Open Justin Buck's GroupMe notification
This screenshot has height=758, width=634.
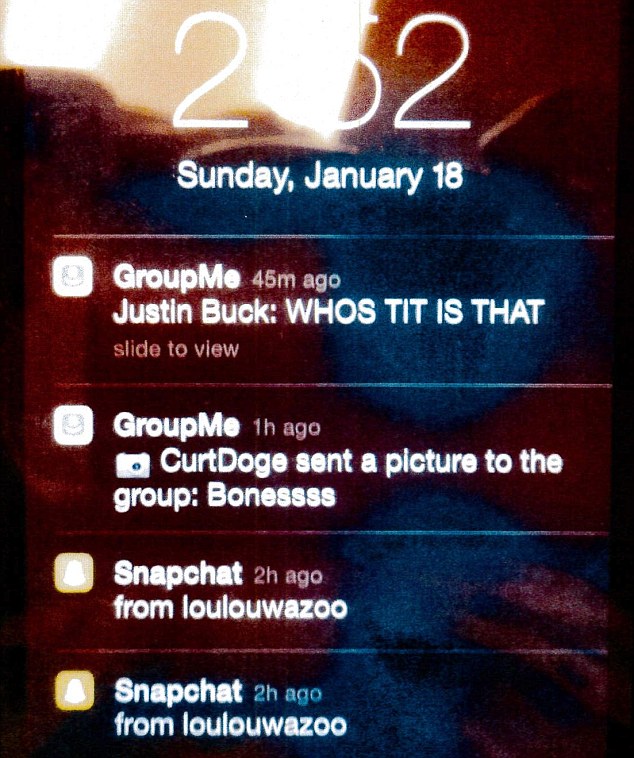tap(330, 312)
